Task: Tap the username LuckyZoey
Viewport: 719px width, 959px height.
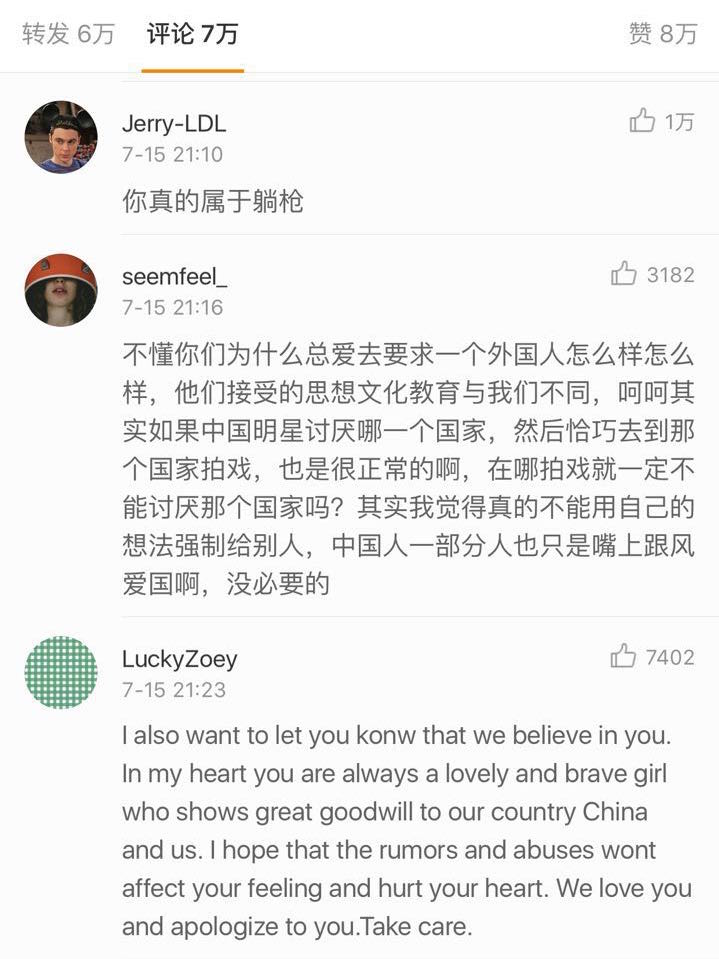Action: pos(180,659)
